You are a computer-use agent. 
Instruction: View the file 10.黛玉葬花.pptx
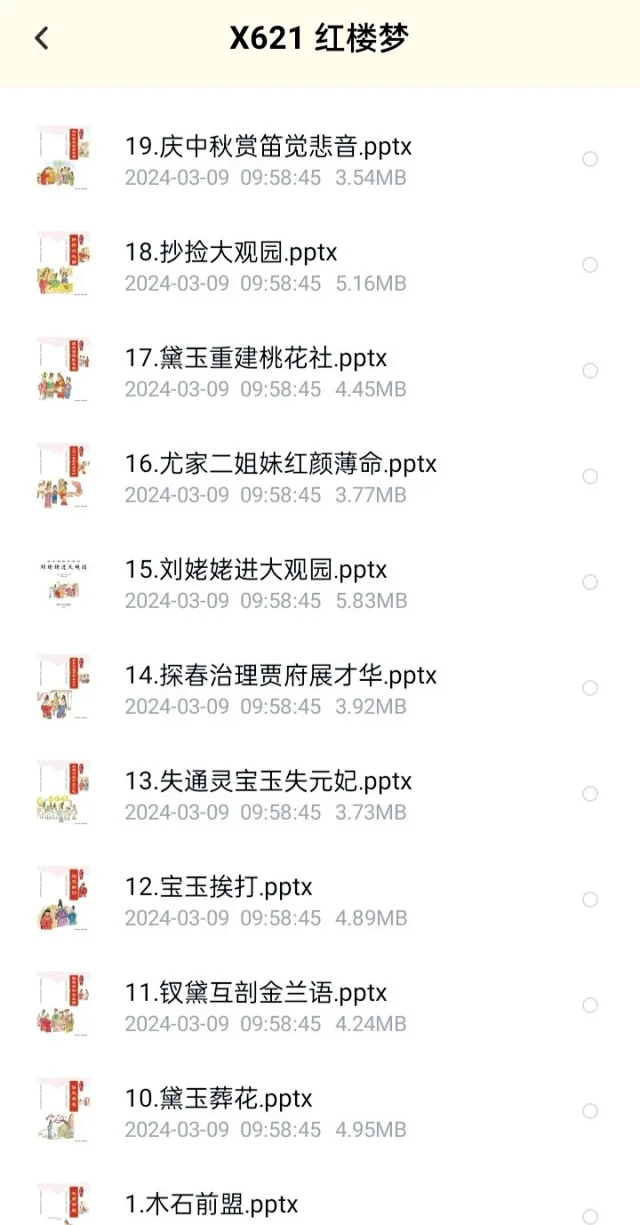point(218,1099)
